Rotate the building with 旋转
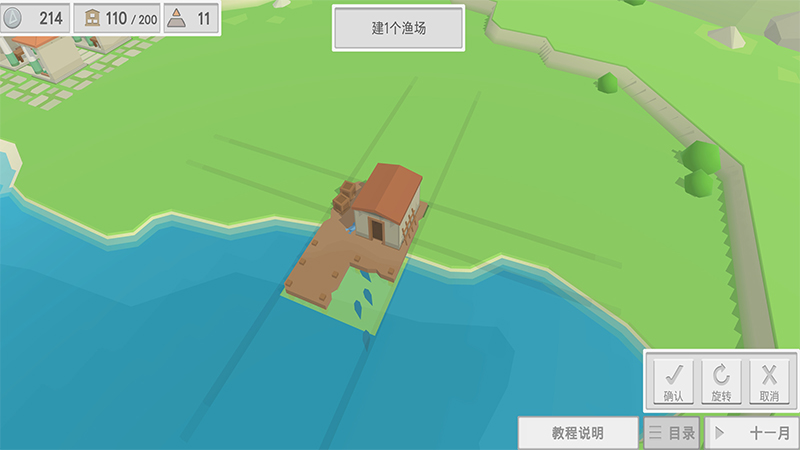 click(x=721, y=382)
